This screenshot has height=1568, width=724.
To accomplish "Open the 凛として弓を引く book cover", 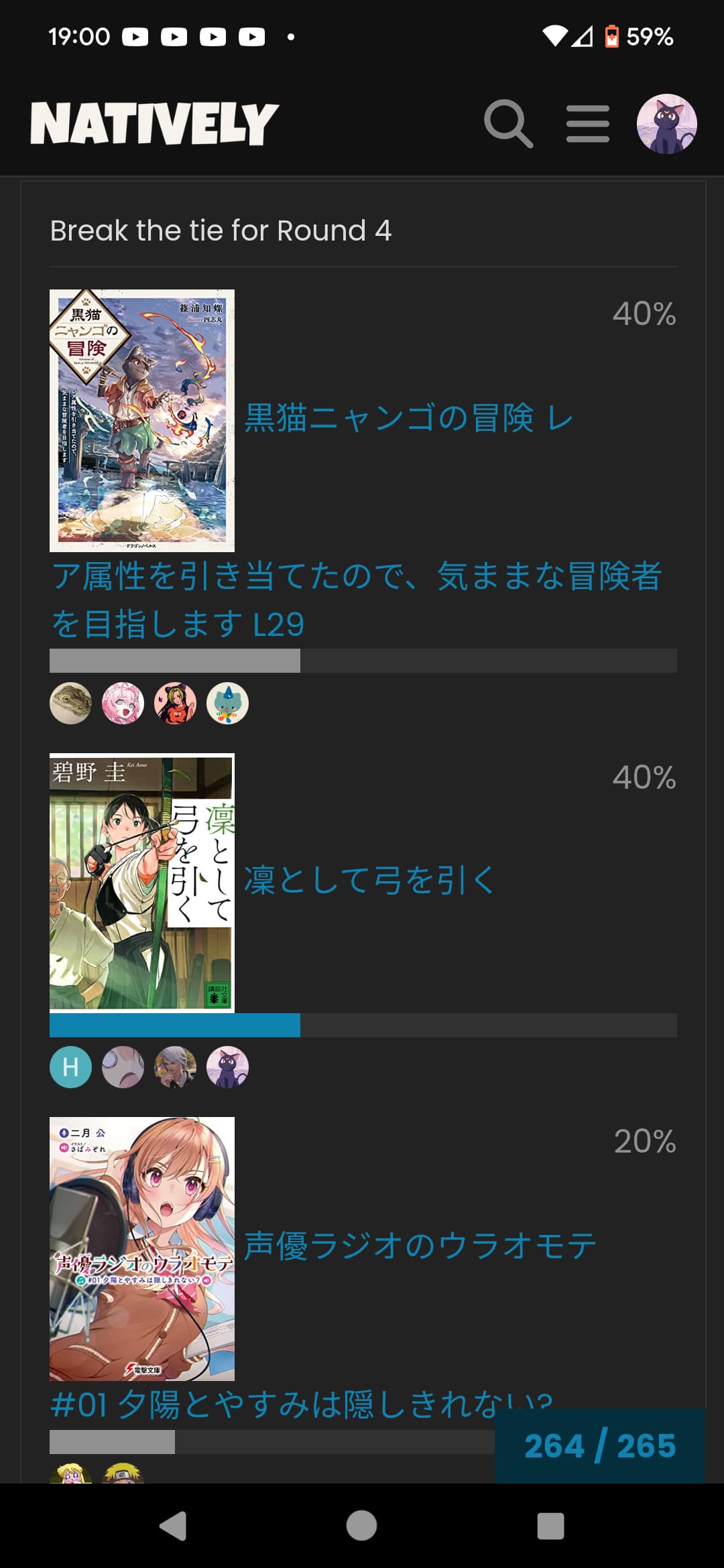I will pos(142,882).
